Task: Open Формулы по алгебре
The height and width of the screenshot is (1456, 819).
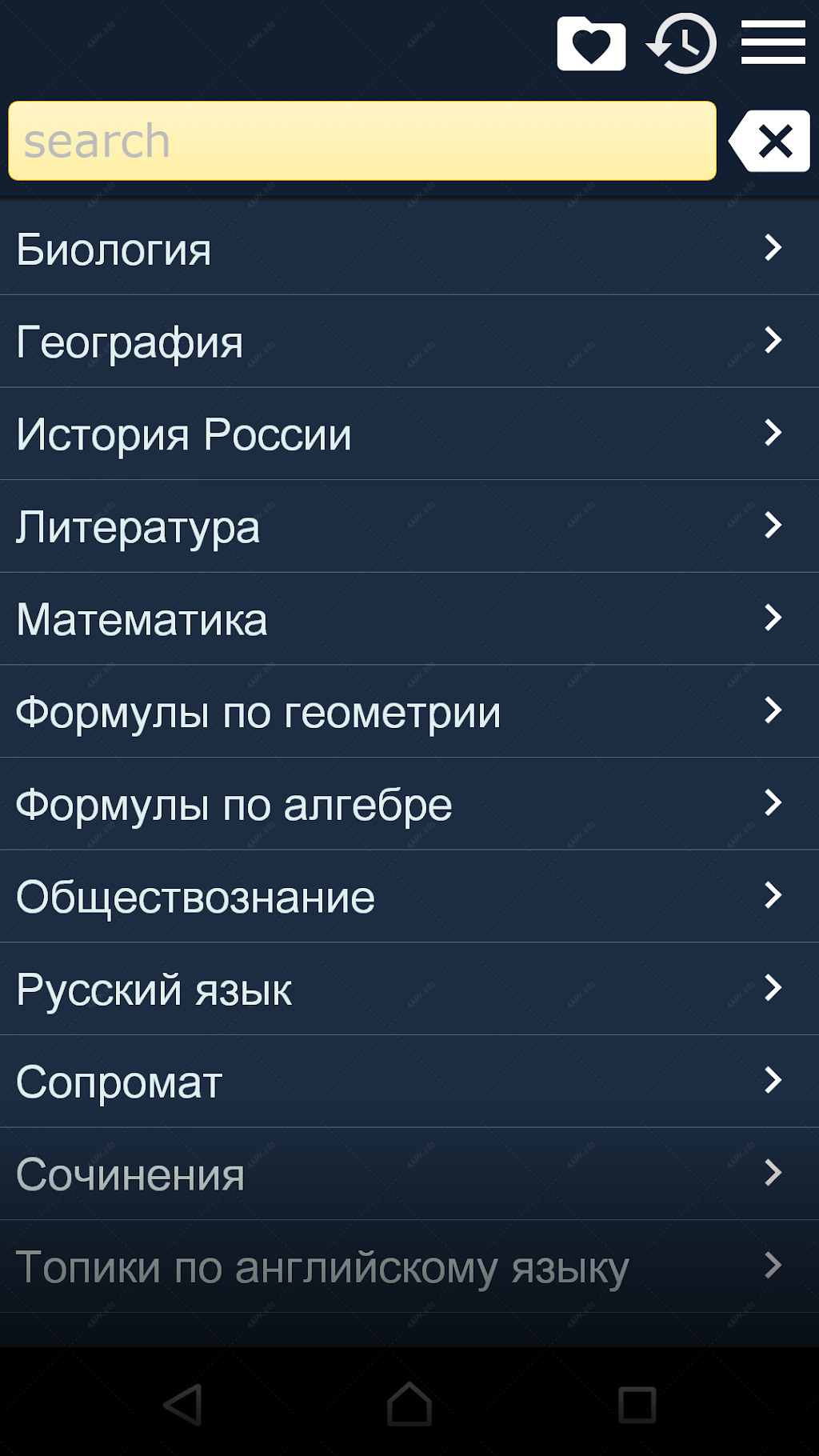Action: [x=409, y=804]
